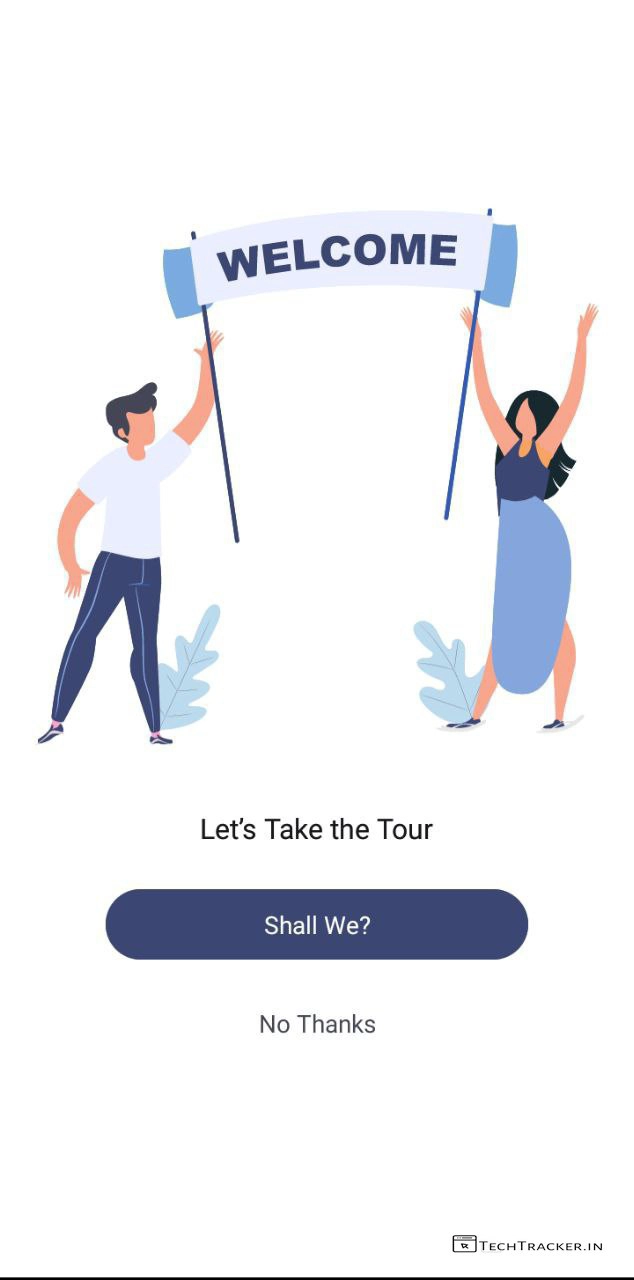Viewport: 634px width, 1280px height.
Task: Tap the Shall We? button
Action: (x=316, y=925)
